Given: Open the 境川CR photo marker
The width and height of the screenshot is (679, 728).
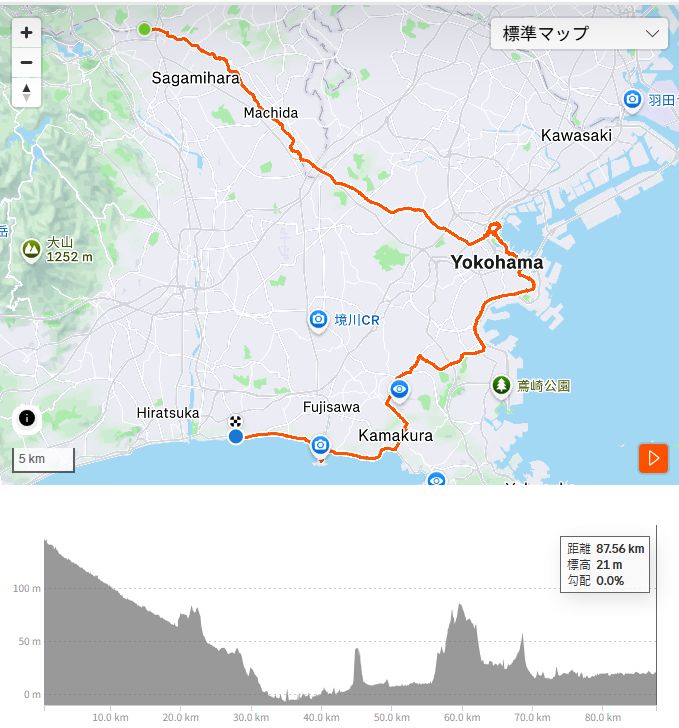Looking at the screenshot, I should click(x=318, y=320).
